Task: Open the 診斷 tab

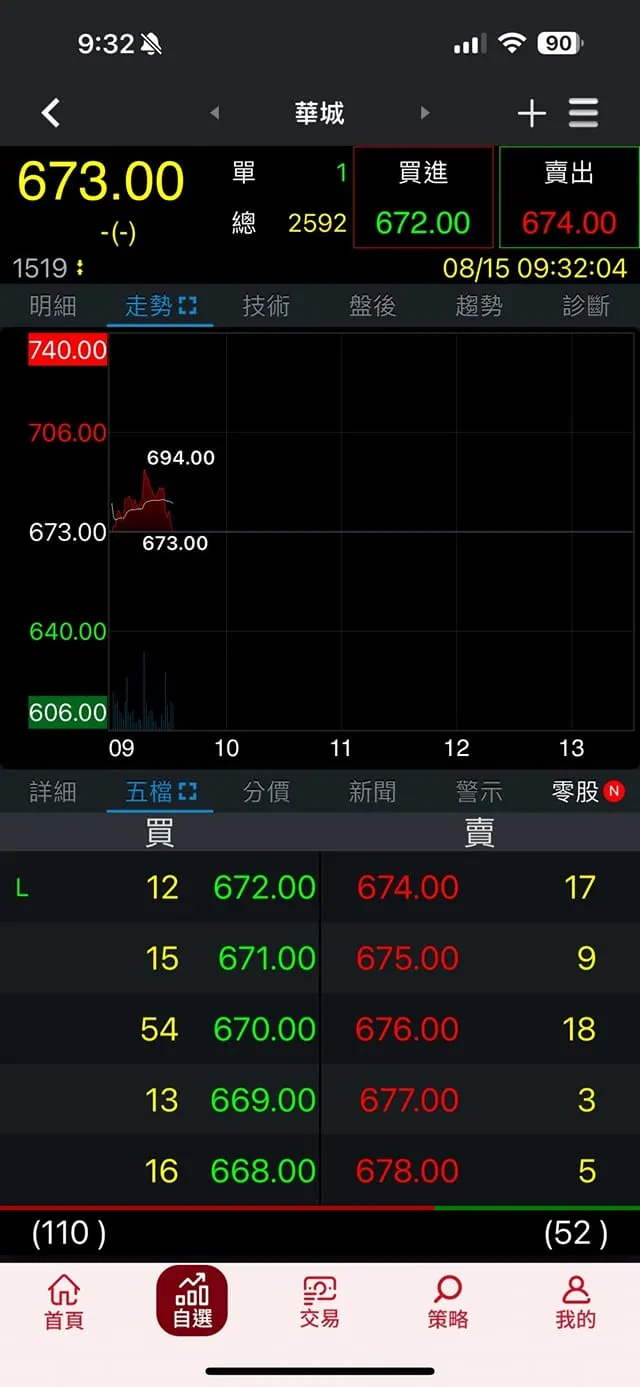Action: (x=586, y=306)
